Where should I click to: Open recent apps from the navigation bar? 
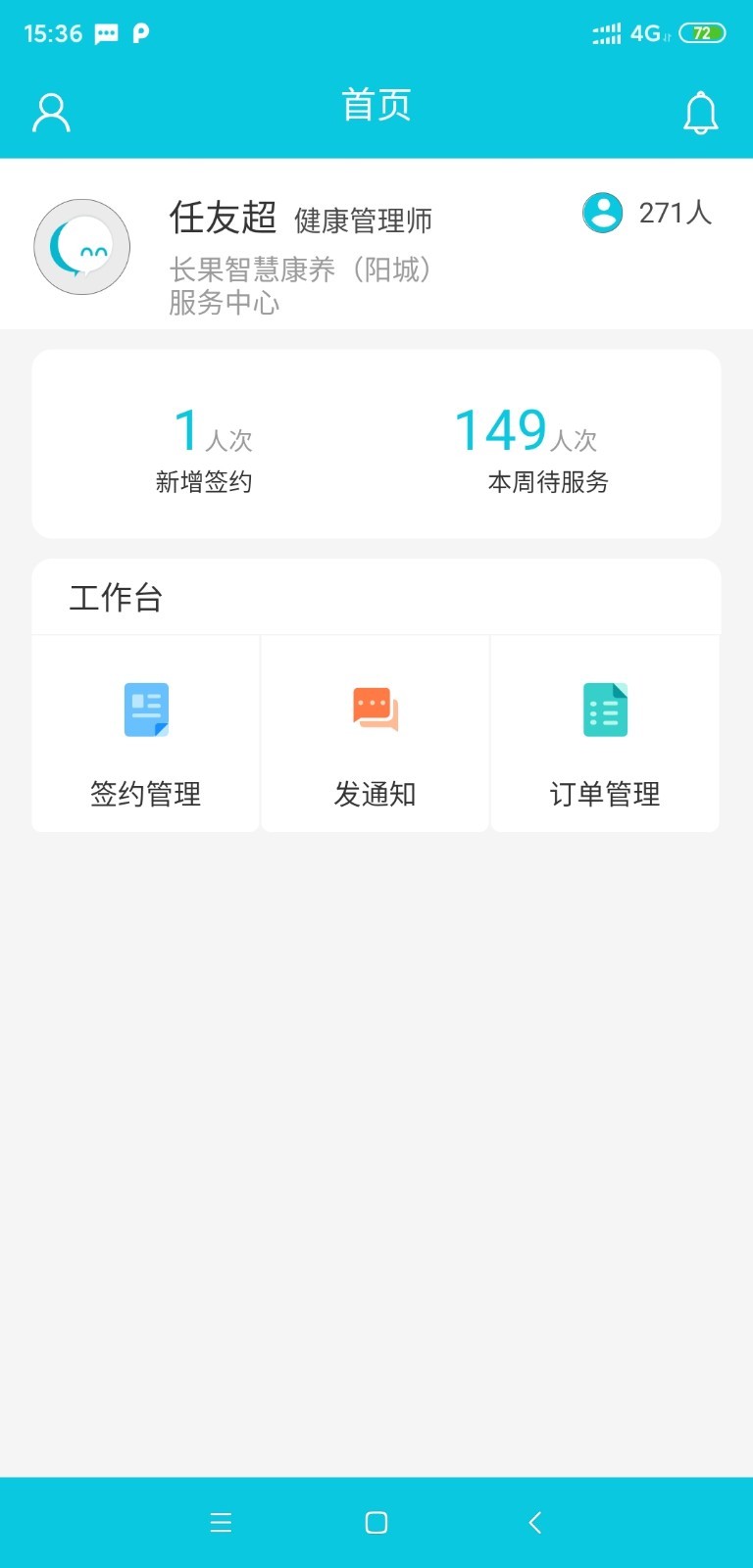pyautogui.click(x=221, y=1522)
